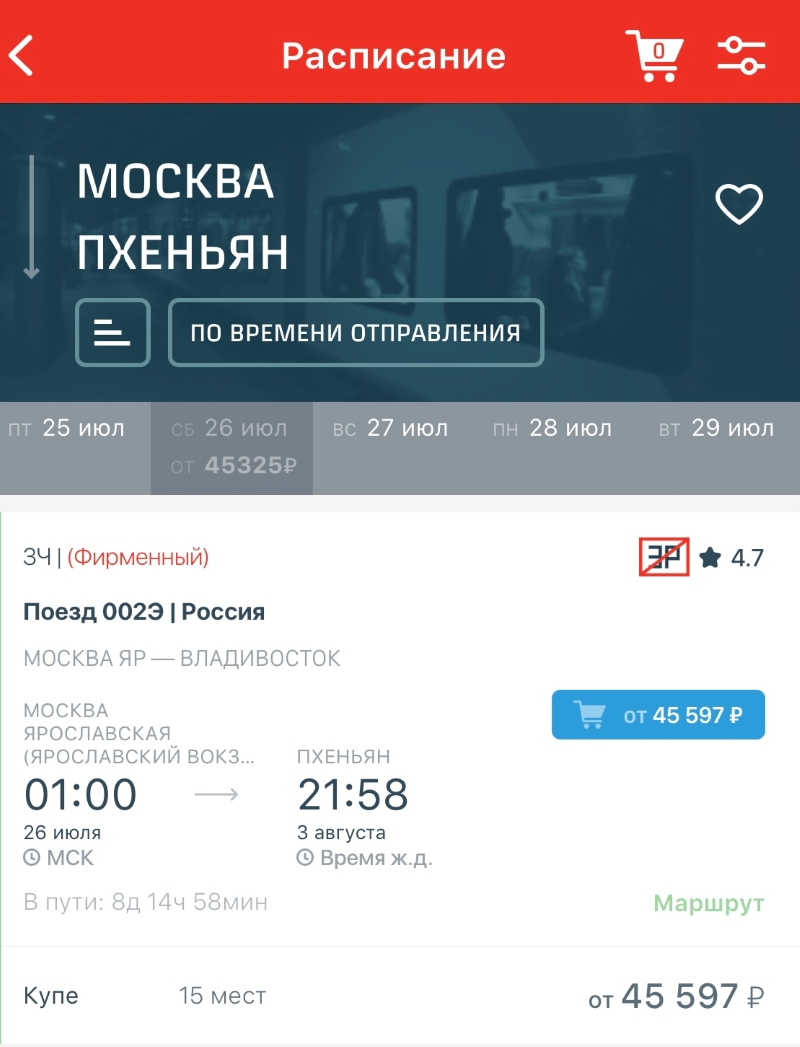Open the filter settings
The height and width of the screenshot is (1047, 800).
pos(741,54)
